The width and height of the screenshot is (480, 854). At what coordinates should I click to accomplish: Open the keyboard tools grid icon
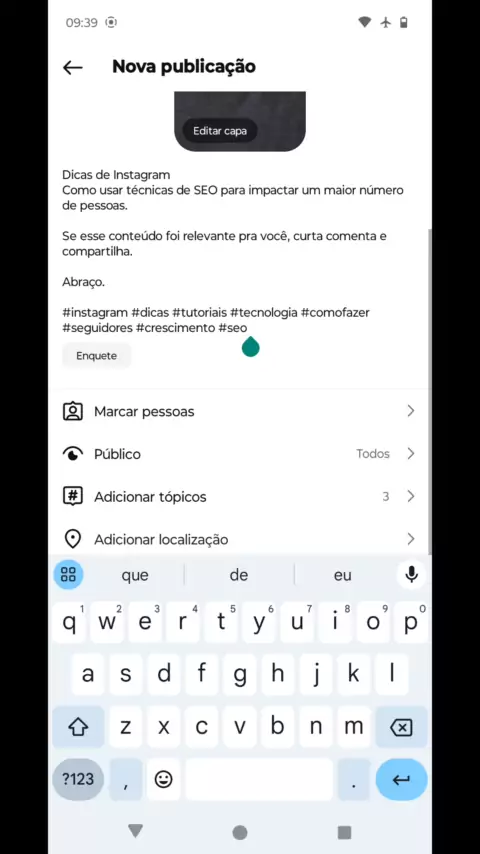point(69,574)
